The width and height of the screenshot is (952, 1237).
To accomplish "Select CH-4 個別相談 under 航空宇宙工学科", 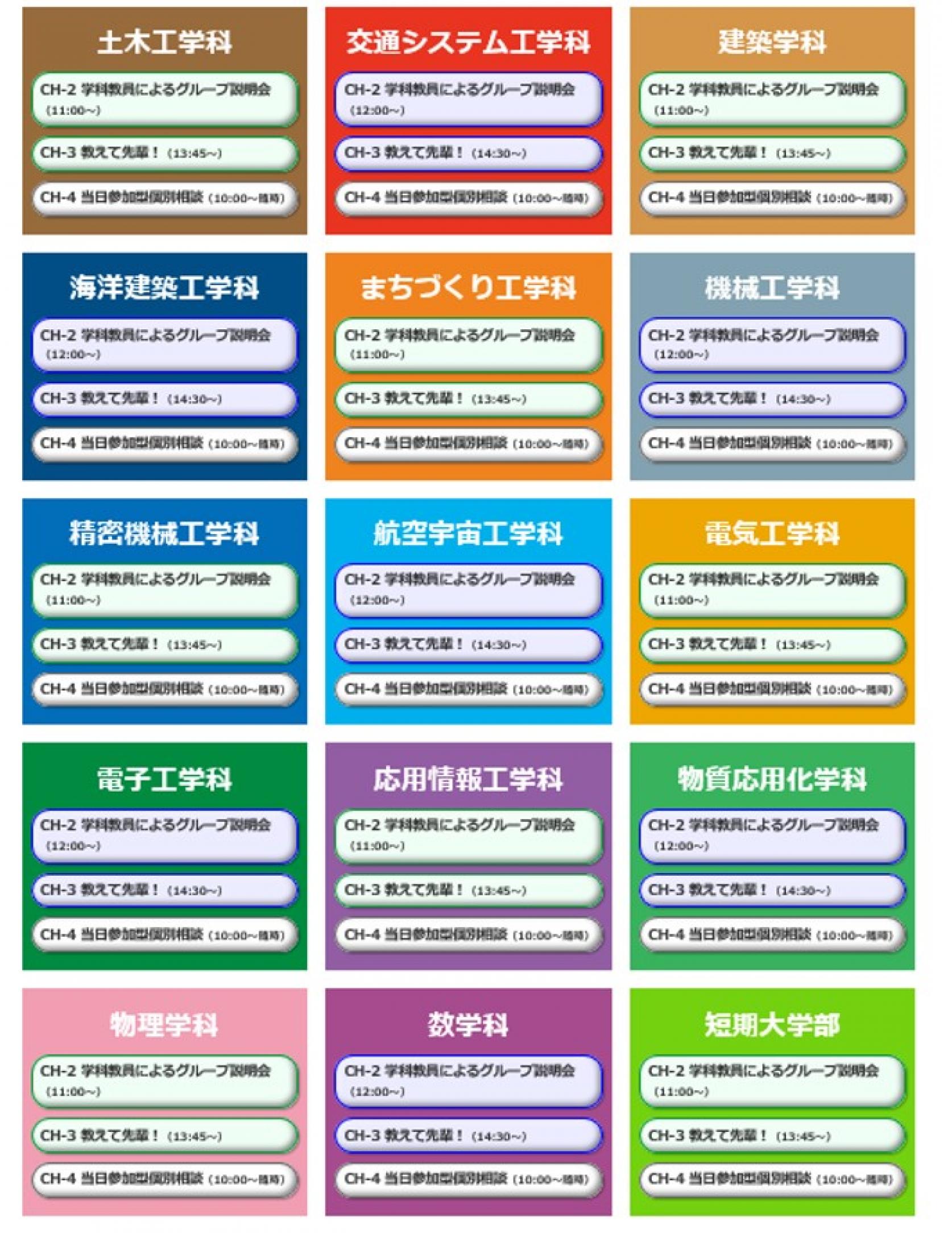I will pos(469,689).
